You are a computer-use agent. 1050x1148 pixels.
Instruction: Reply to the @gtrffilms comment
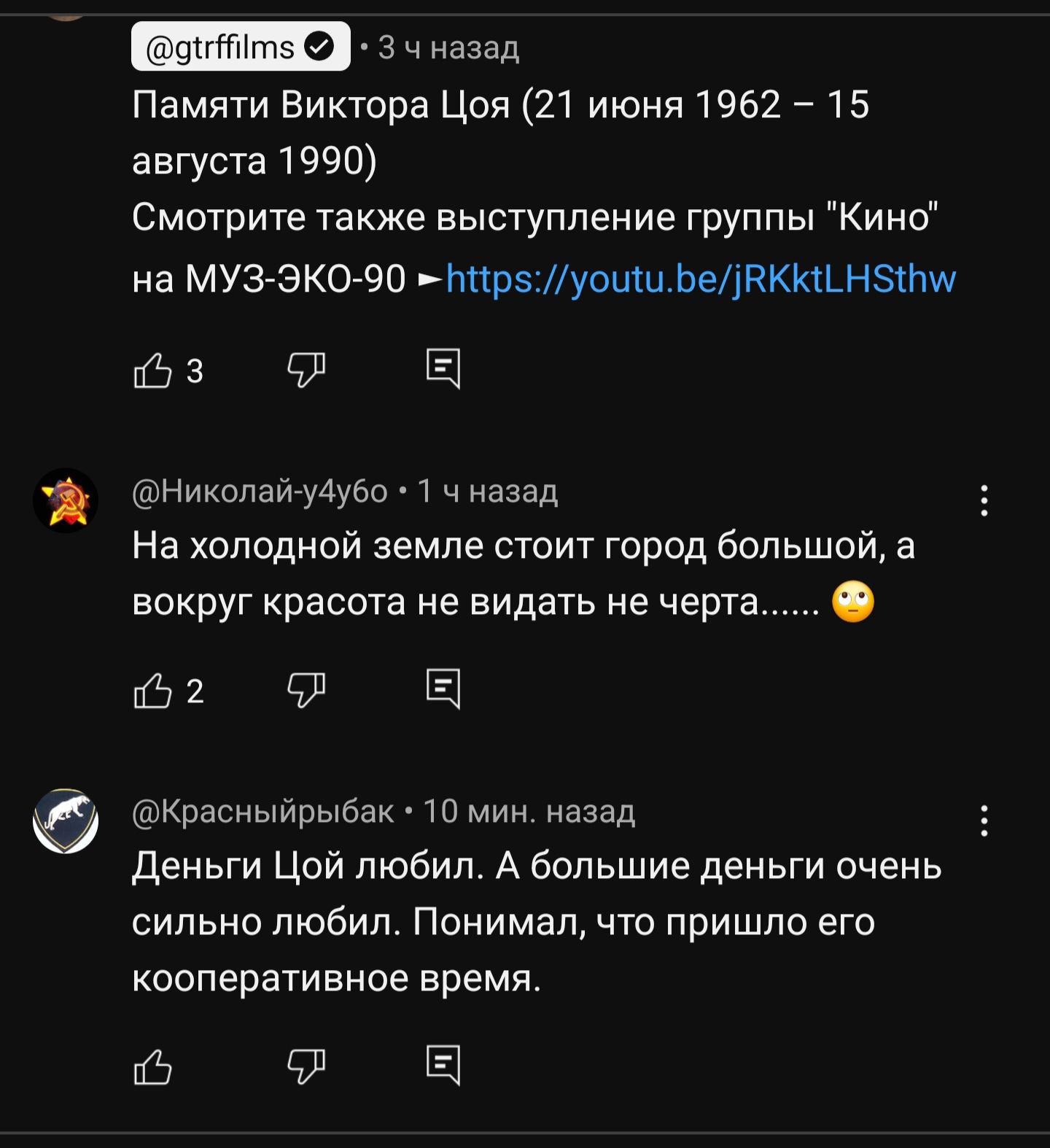click(x=443, y=368)
